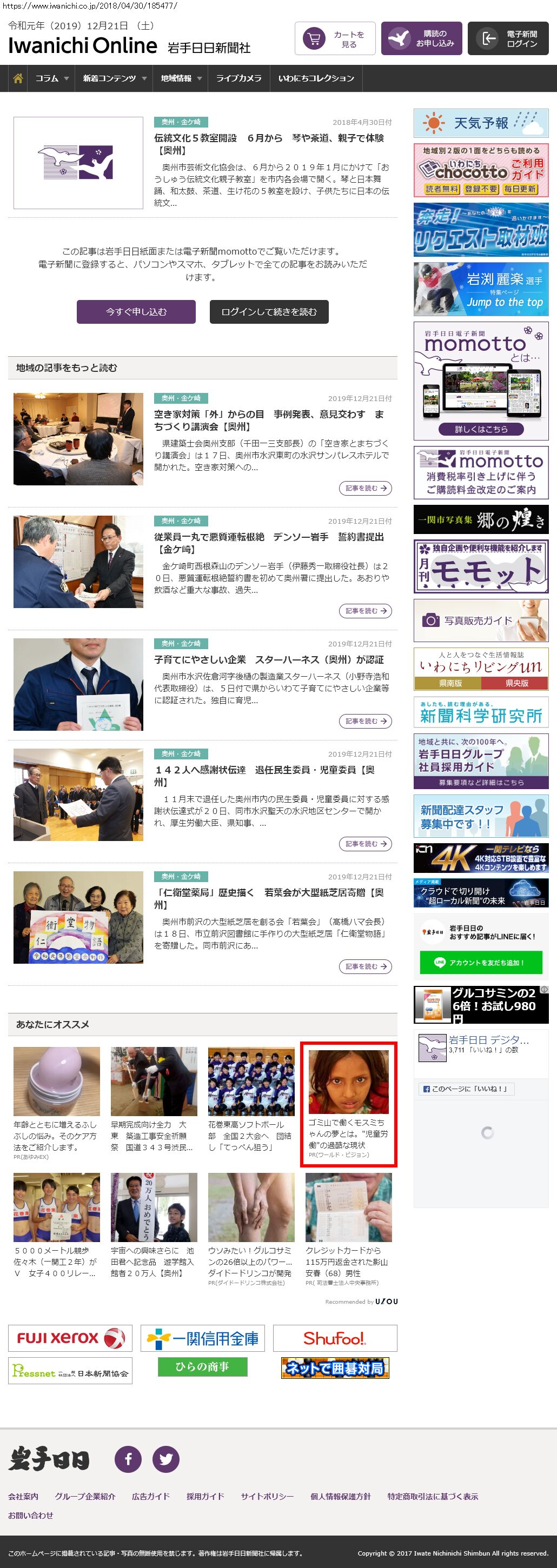Expand the コラム dropdown menu

51,78
